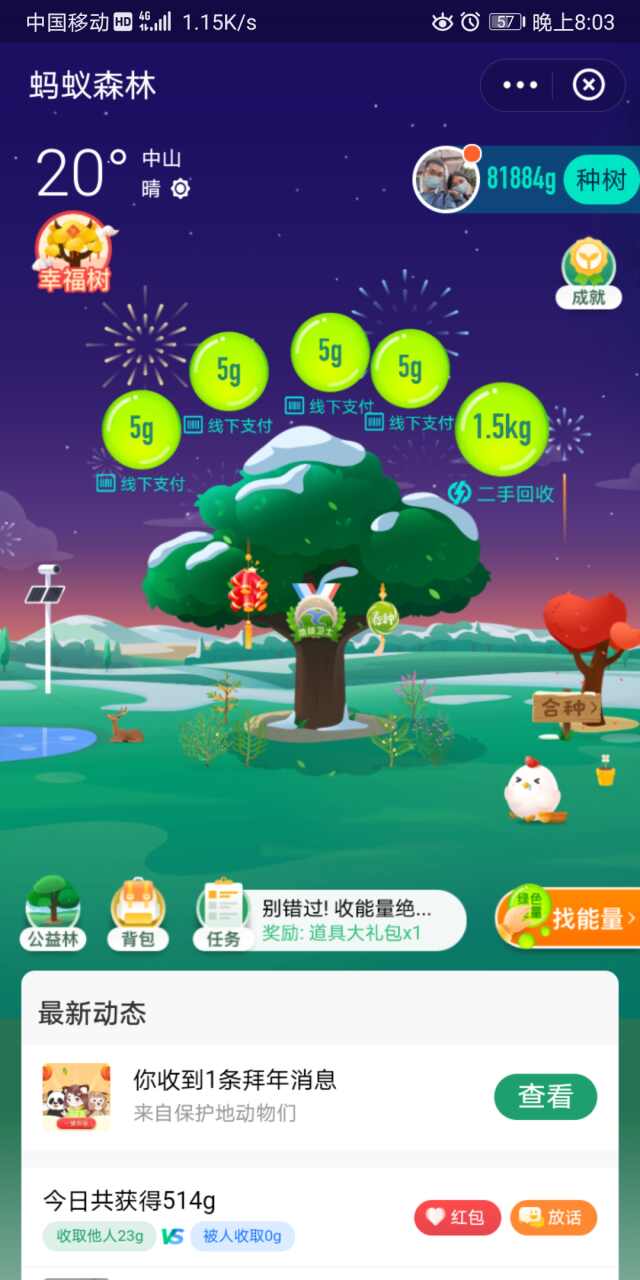
Task: Open the three-dot more options menu
Action: (x=520, y=86)
